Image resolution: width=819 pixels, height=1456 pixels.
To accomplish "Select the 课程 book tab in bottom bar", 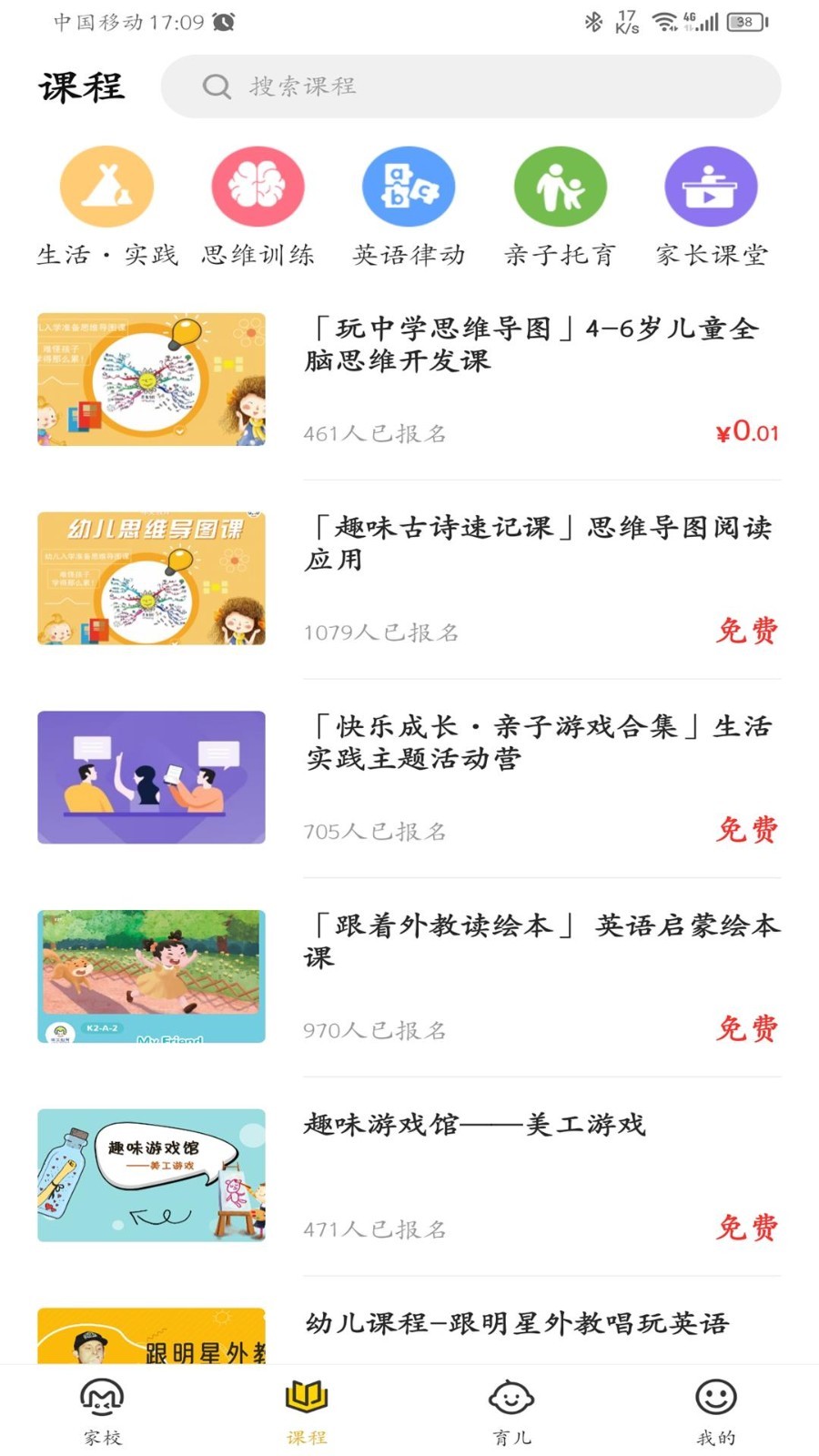I will click(308, 1398).
